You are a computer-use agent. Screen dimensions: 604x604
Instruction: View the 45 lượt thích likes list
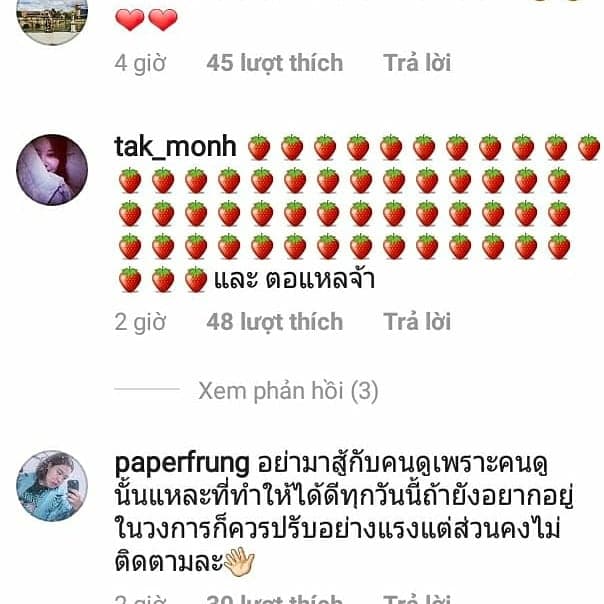274,63
